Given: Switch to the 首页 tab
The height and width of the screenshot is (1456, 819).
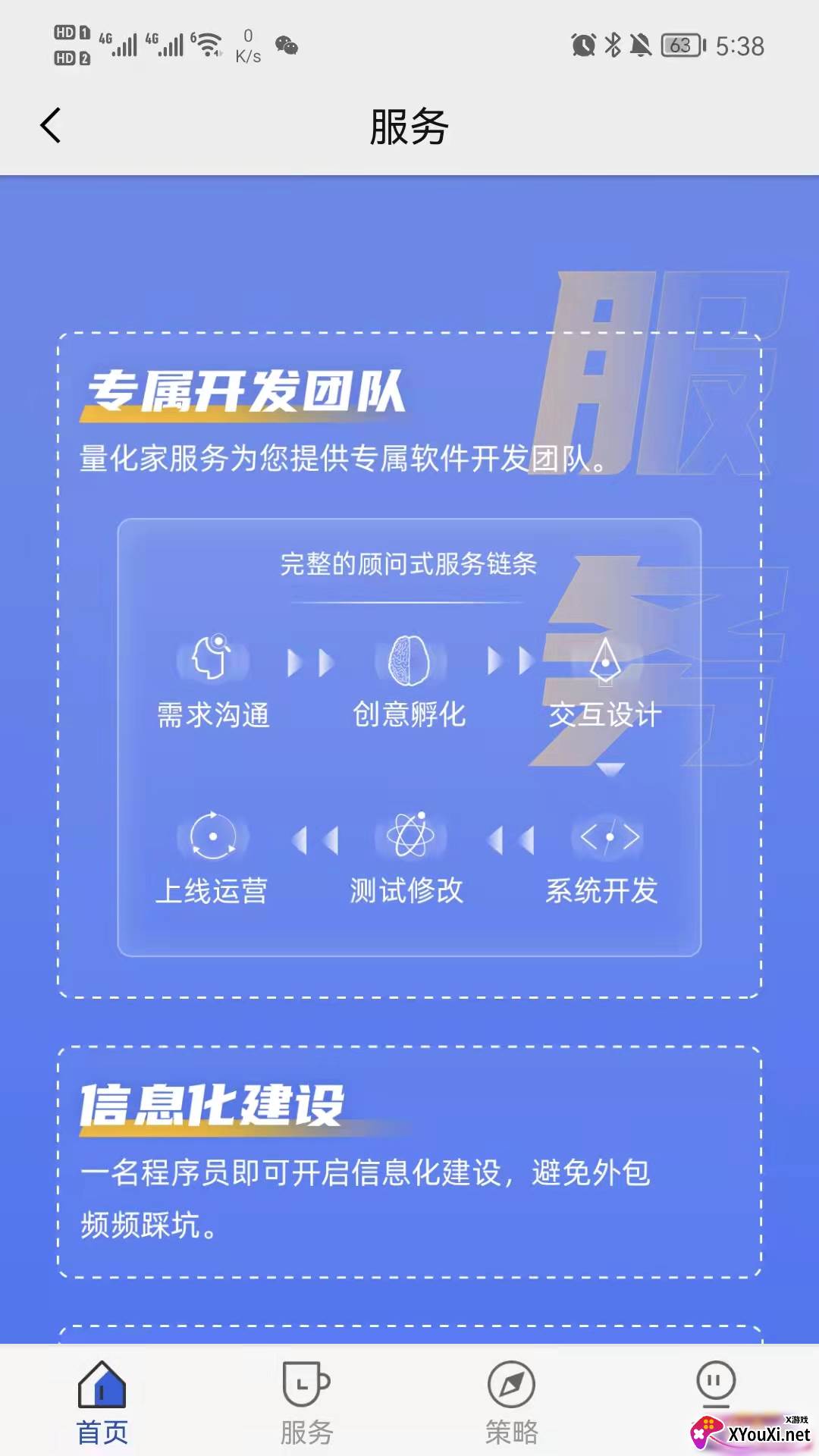Looking at the screenshot, I should (x=102, y=1401).
